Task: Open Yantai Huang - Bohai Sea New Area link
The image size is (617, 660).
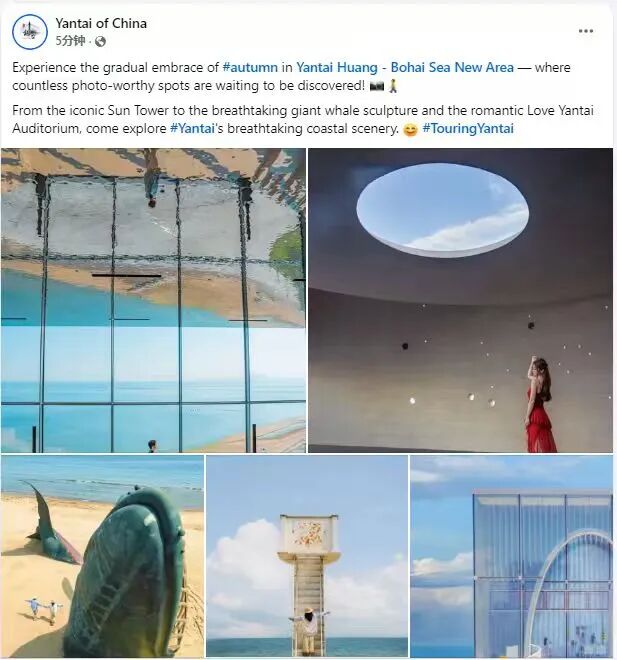Action: pos(405,68)
